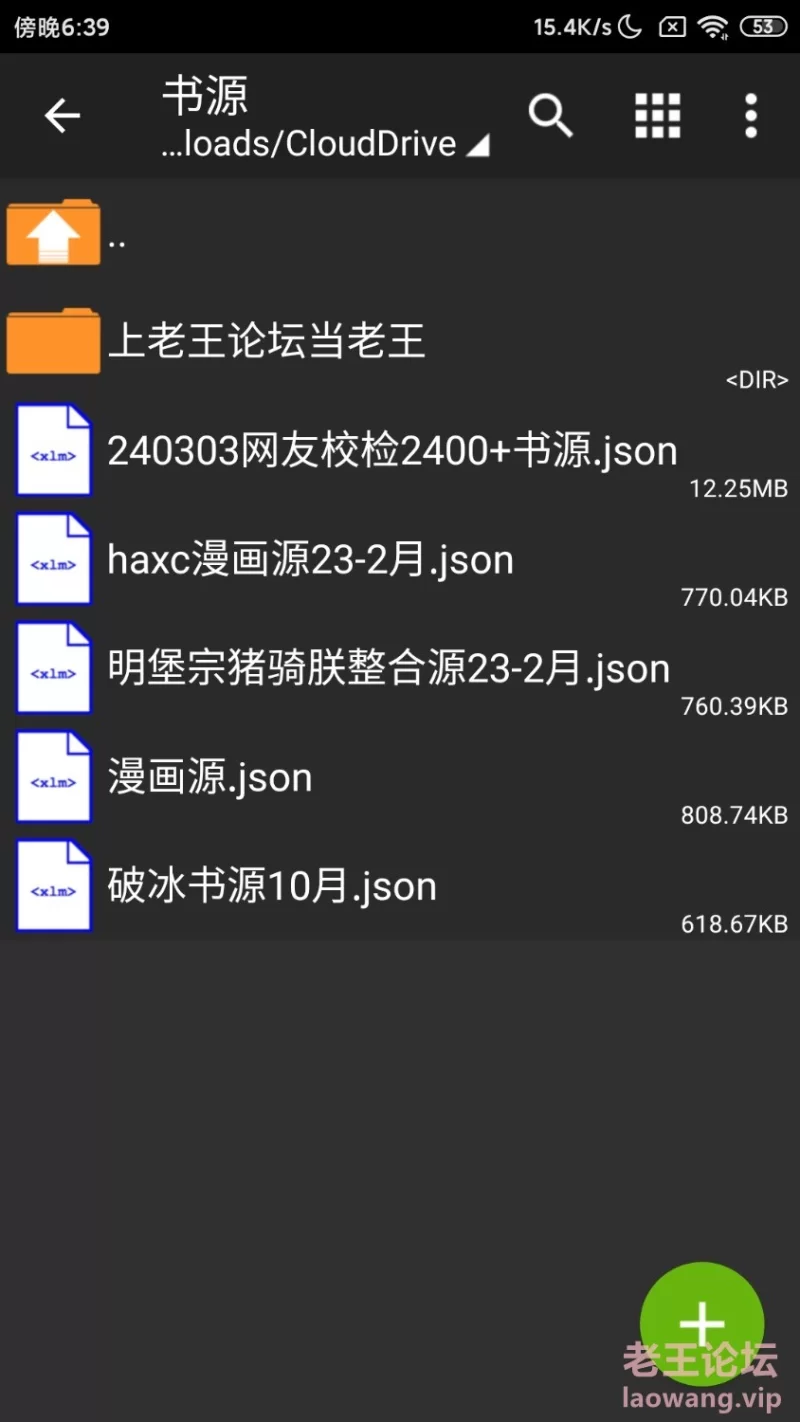This screenshot has width=800, height=1422.
Task: Open 240303网友校检2400+书源.json
Action: 400,452
